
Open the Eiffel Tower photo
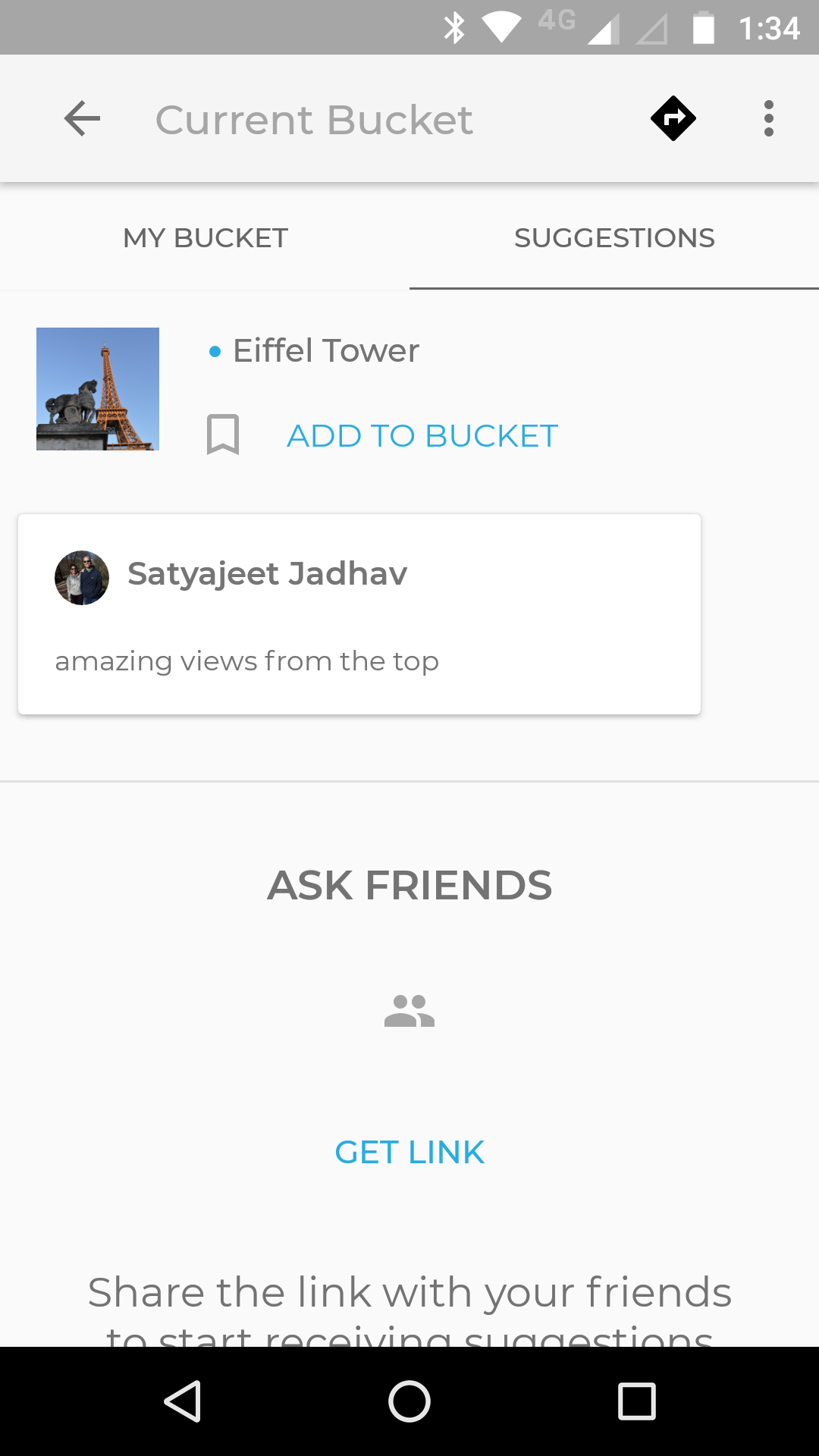click(98, 389)
